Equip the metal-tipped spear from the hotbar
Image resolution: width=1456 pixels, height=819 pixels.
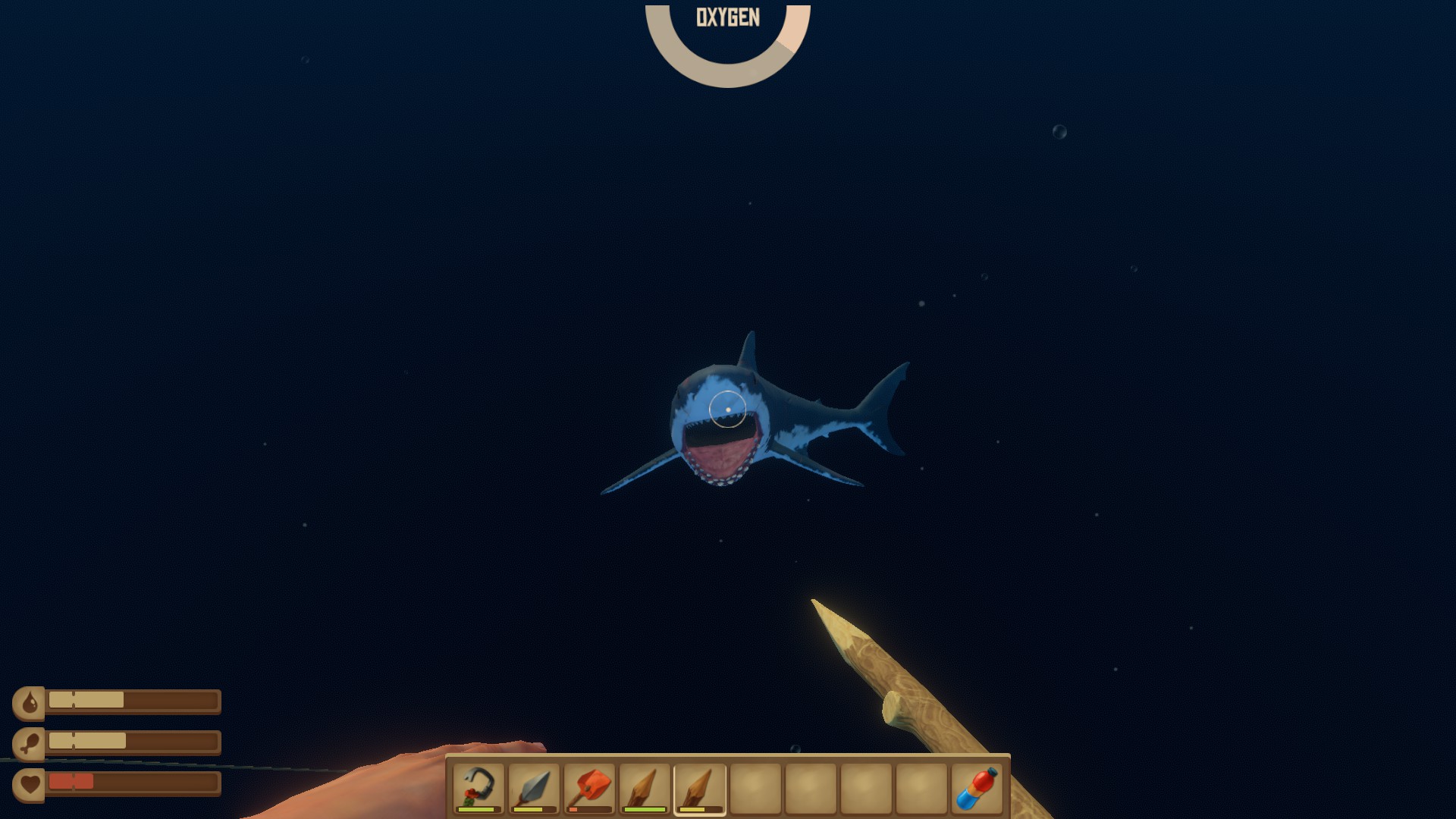534,788
